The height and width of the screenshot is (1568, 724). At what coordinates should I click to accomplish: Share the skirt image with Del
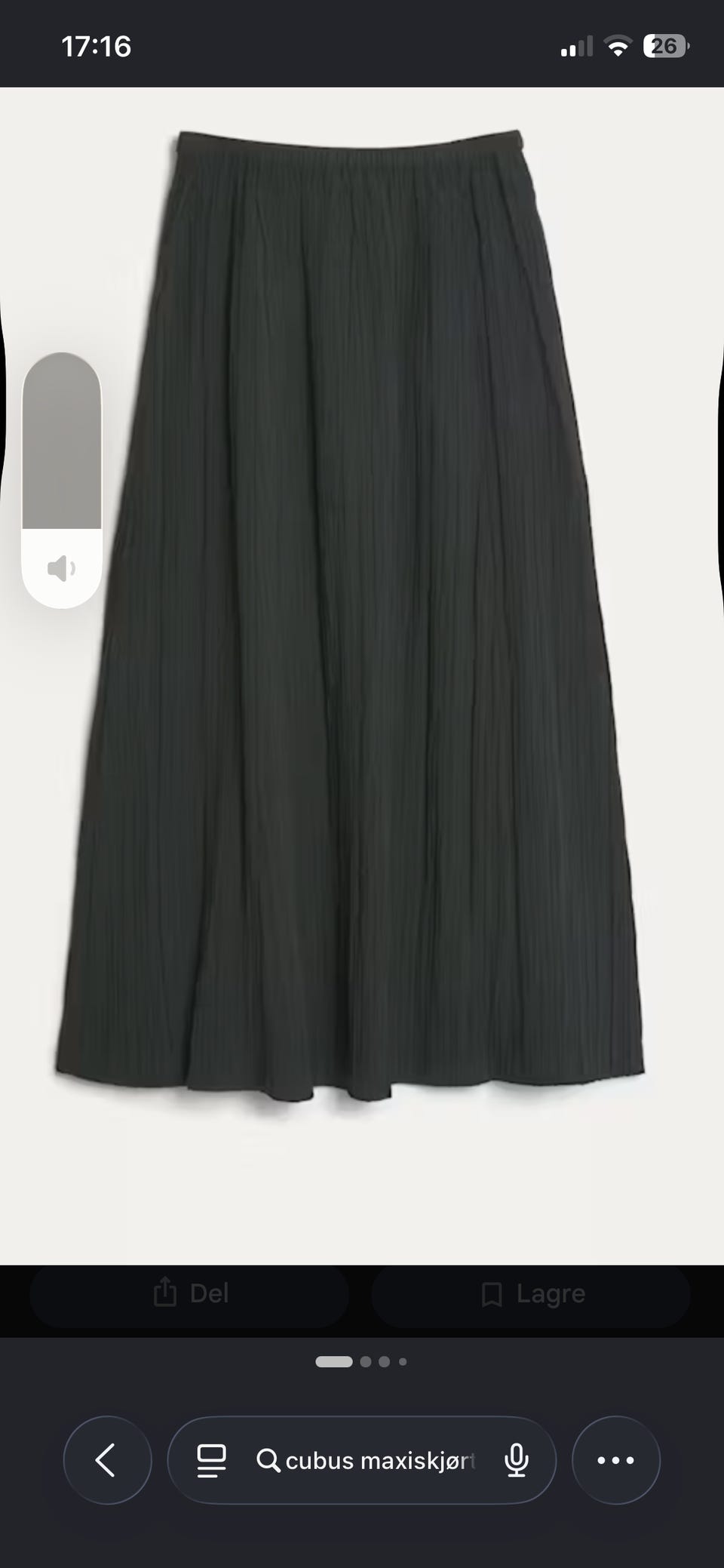(x=189, y=1293)
